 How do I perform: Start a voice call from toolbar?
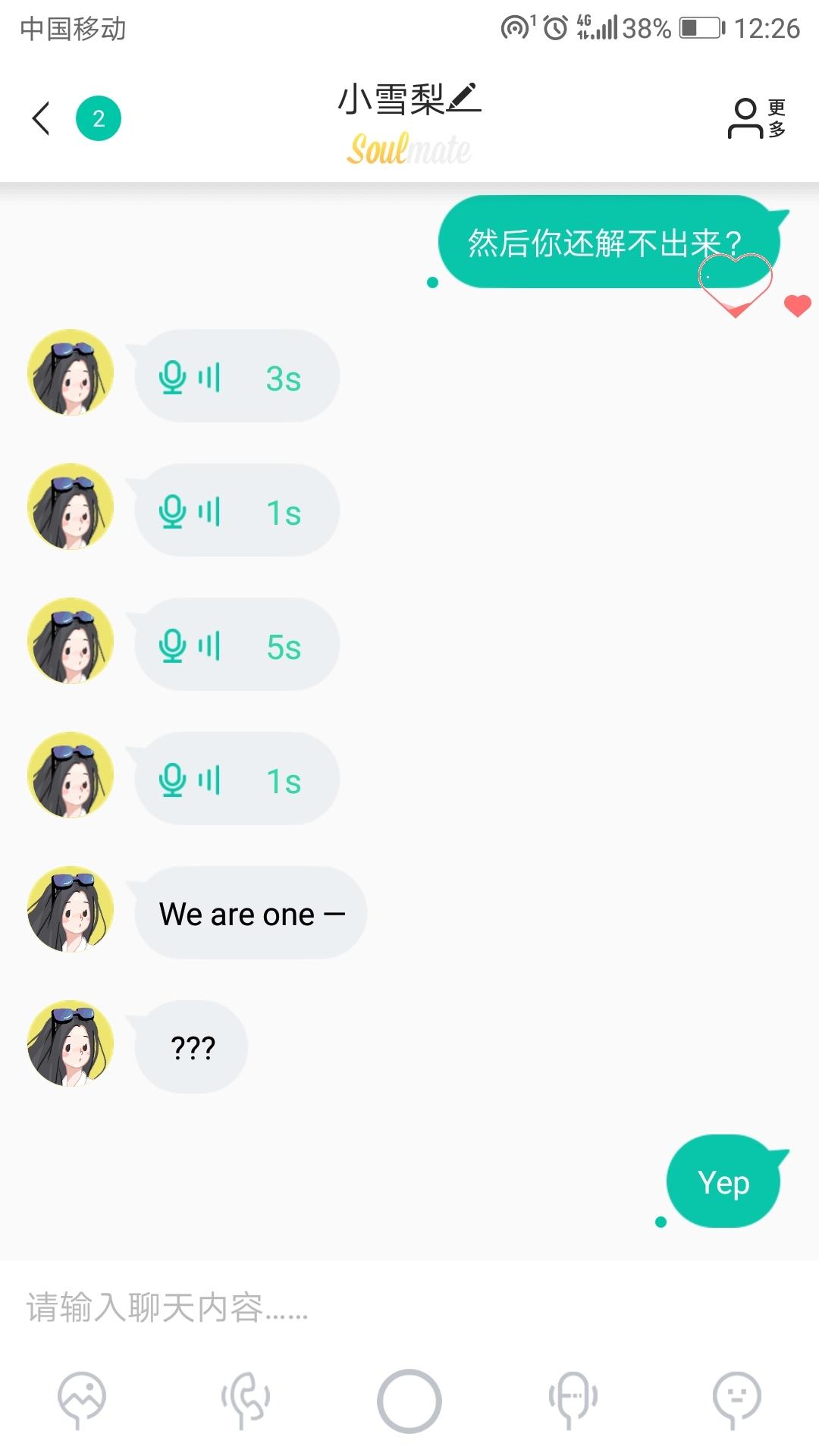coord(245,1398)
